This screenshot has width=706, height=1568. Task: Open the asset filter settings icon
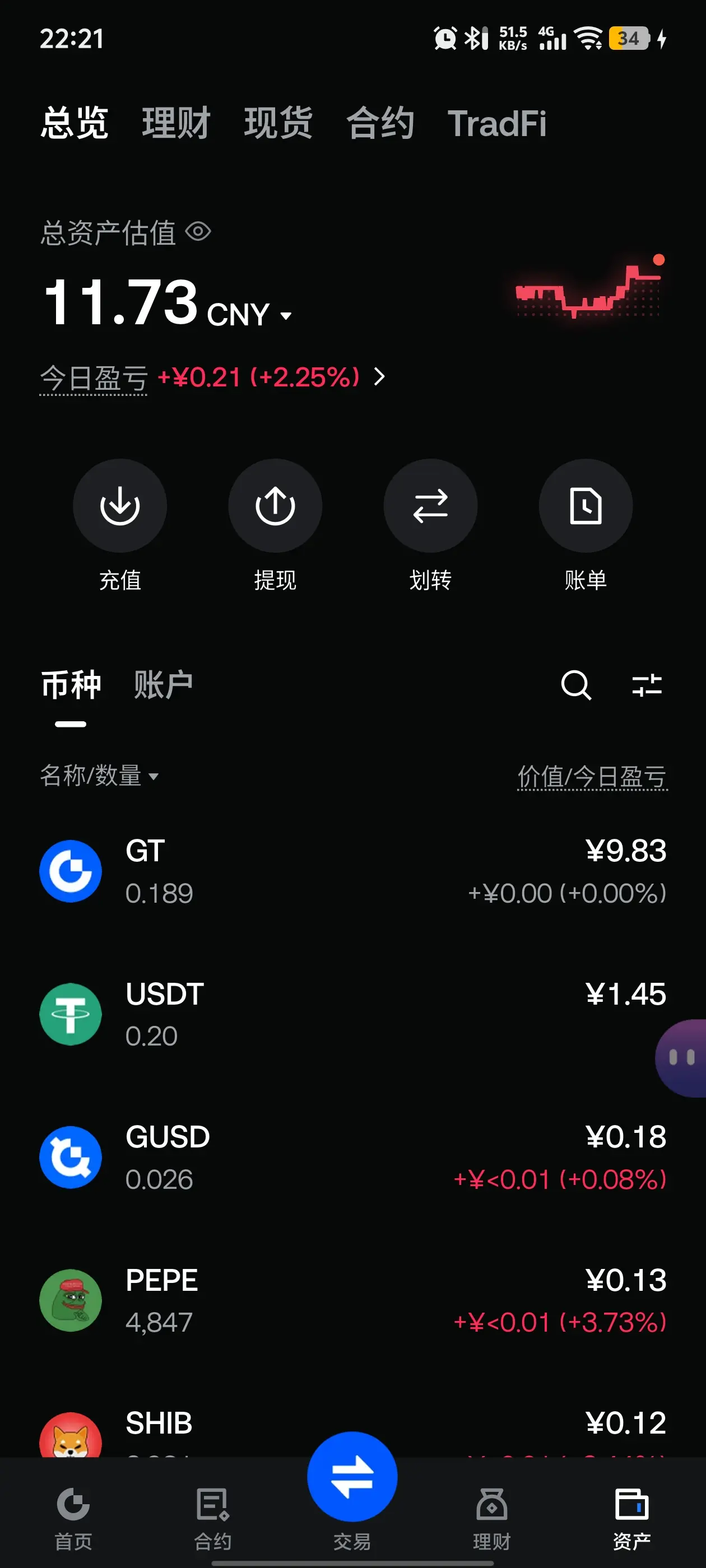pos(647,685)
